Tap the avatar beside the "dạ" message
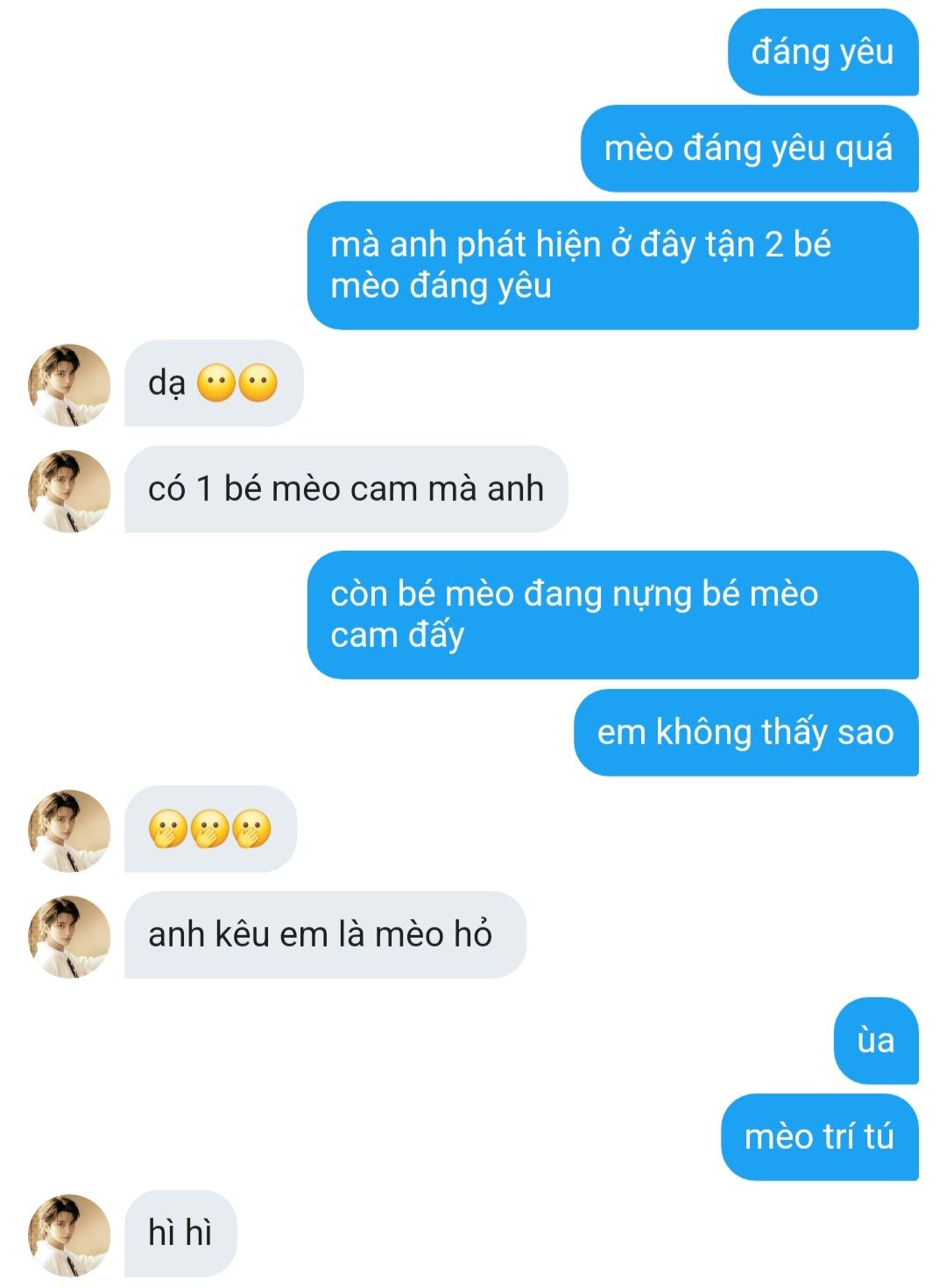Screen dimensions: 939x1288 [69, 384]
